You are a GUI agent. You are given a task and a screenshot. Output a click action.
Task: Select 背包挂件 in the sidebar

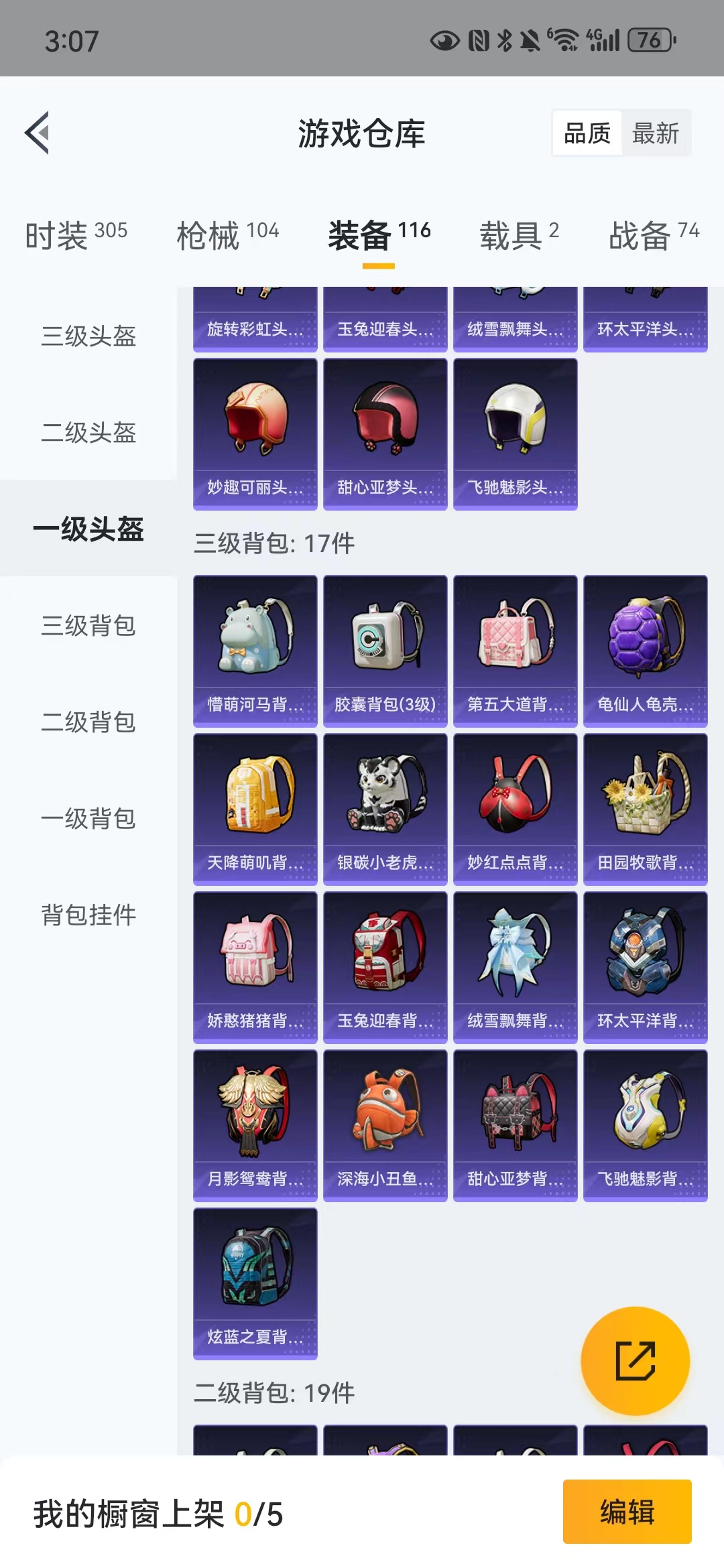click(88, 915)
